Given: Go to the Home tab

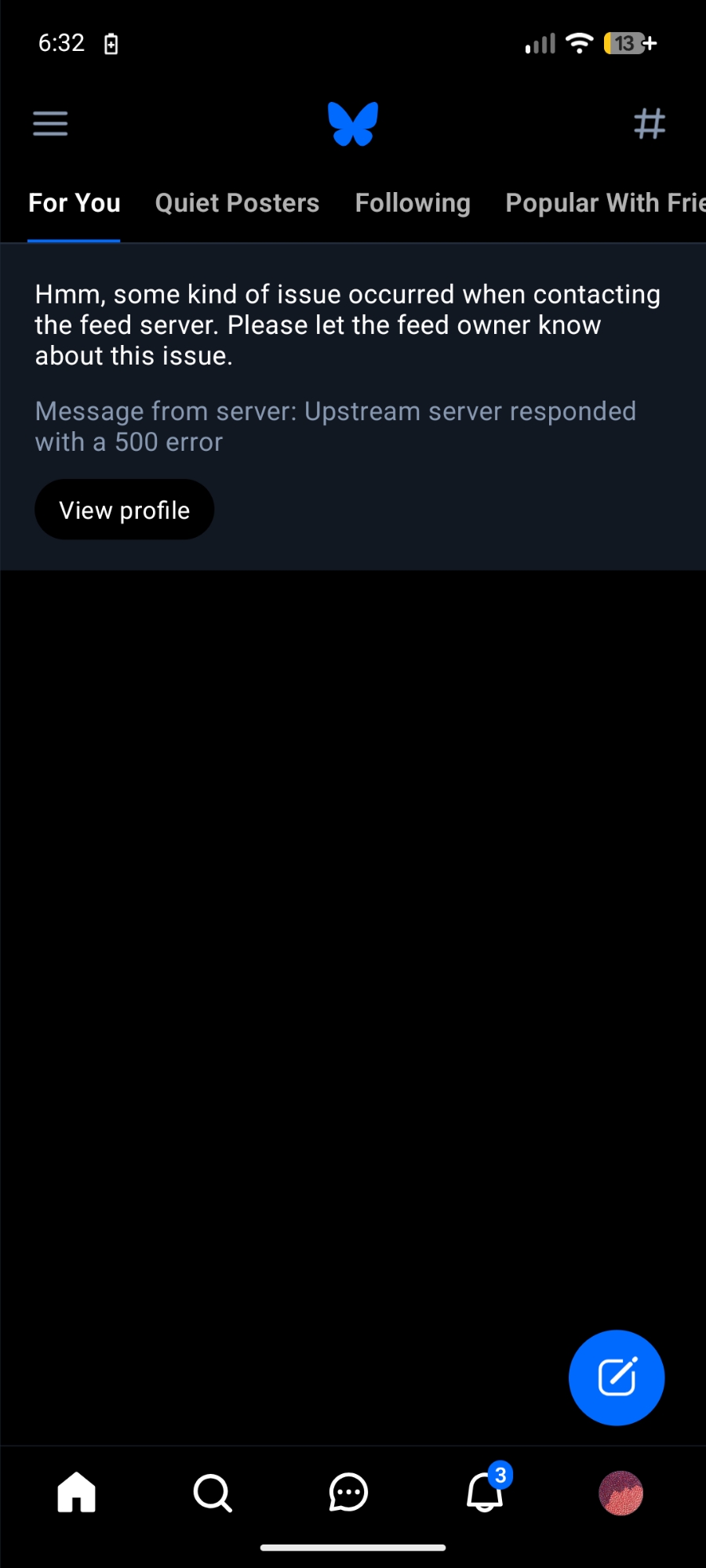Looking at the screenshot, I should click(x=77, y=1492).
